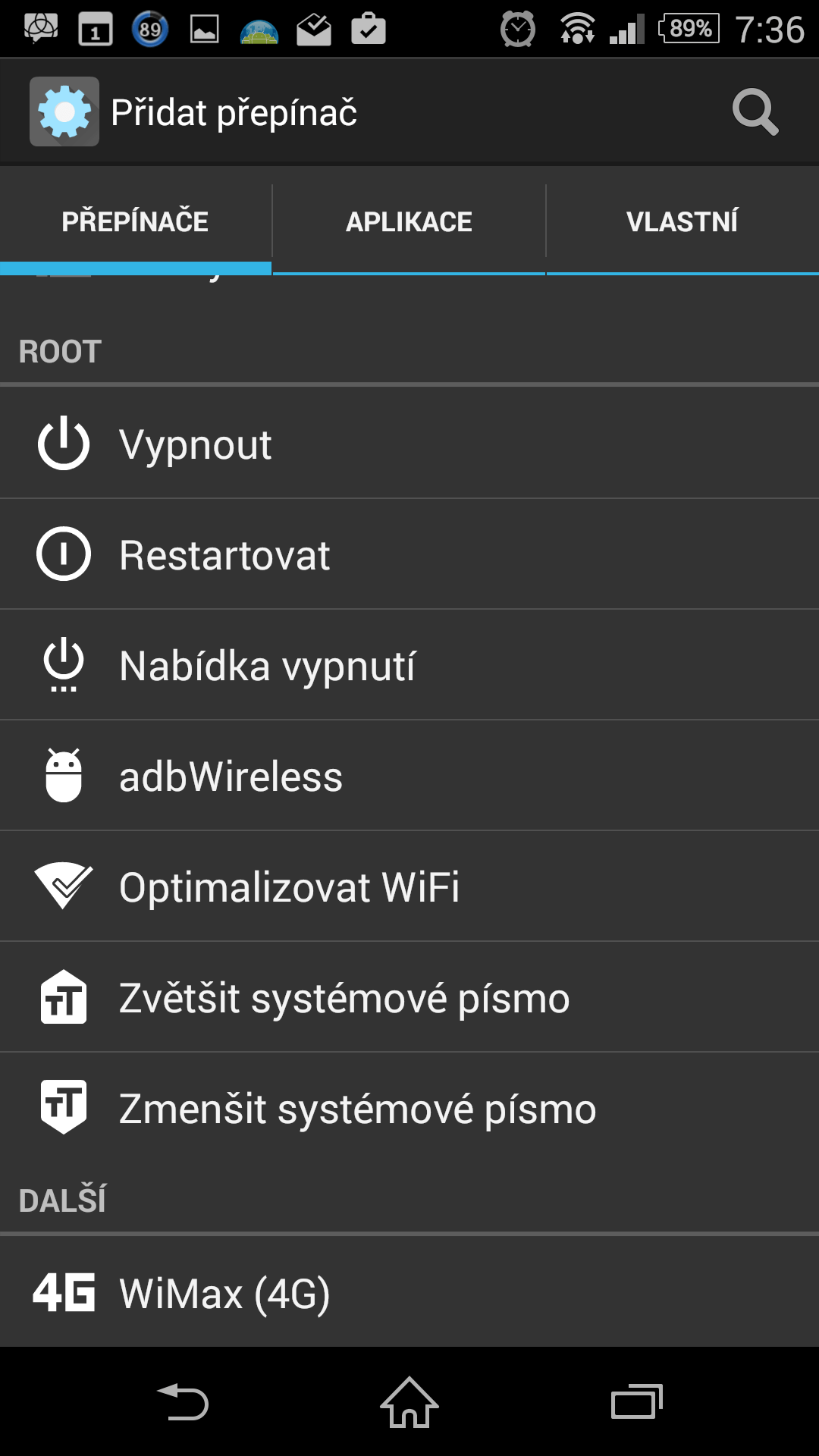This screenshot has height=1456, width=819.
Task: Tap the settings gear app icon
Action: [64, 111]
